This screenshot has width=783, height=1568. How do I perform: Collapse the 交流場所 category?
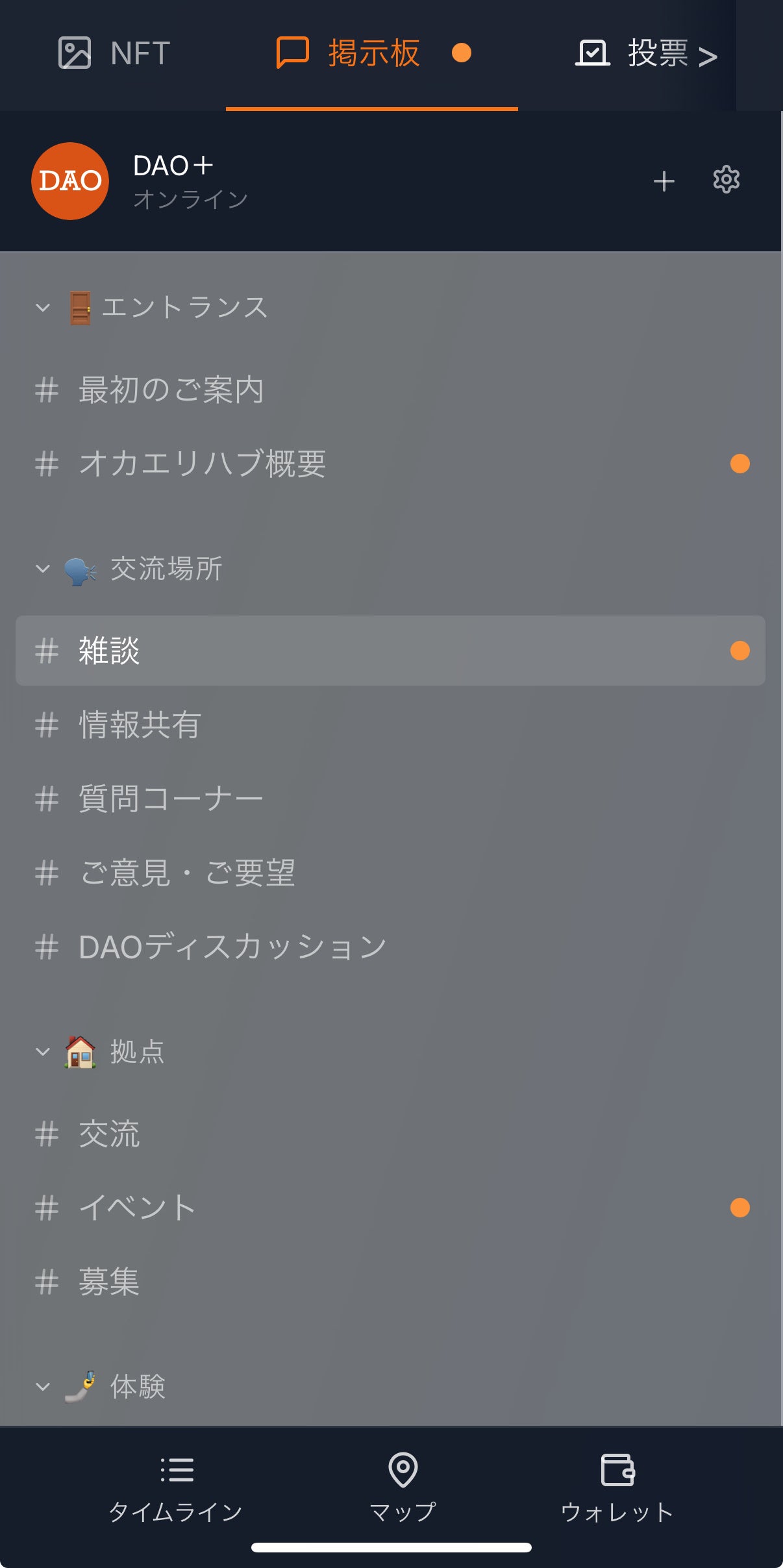pyautogui.click(x=43, y=569)
